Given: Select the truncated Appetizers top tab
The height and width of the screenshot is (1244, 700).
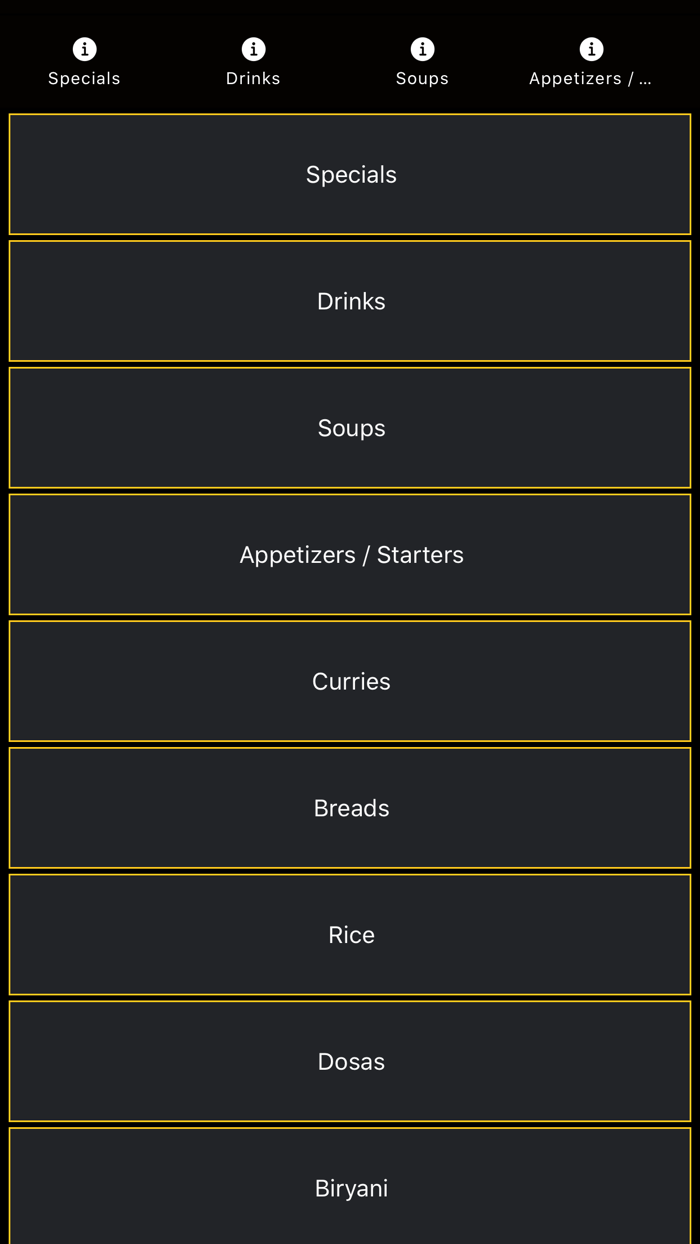Looking at the screenshot, I should point(591,62).
